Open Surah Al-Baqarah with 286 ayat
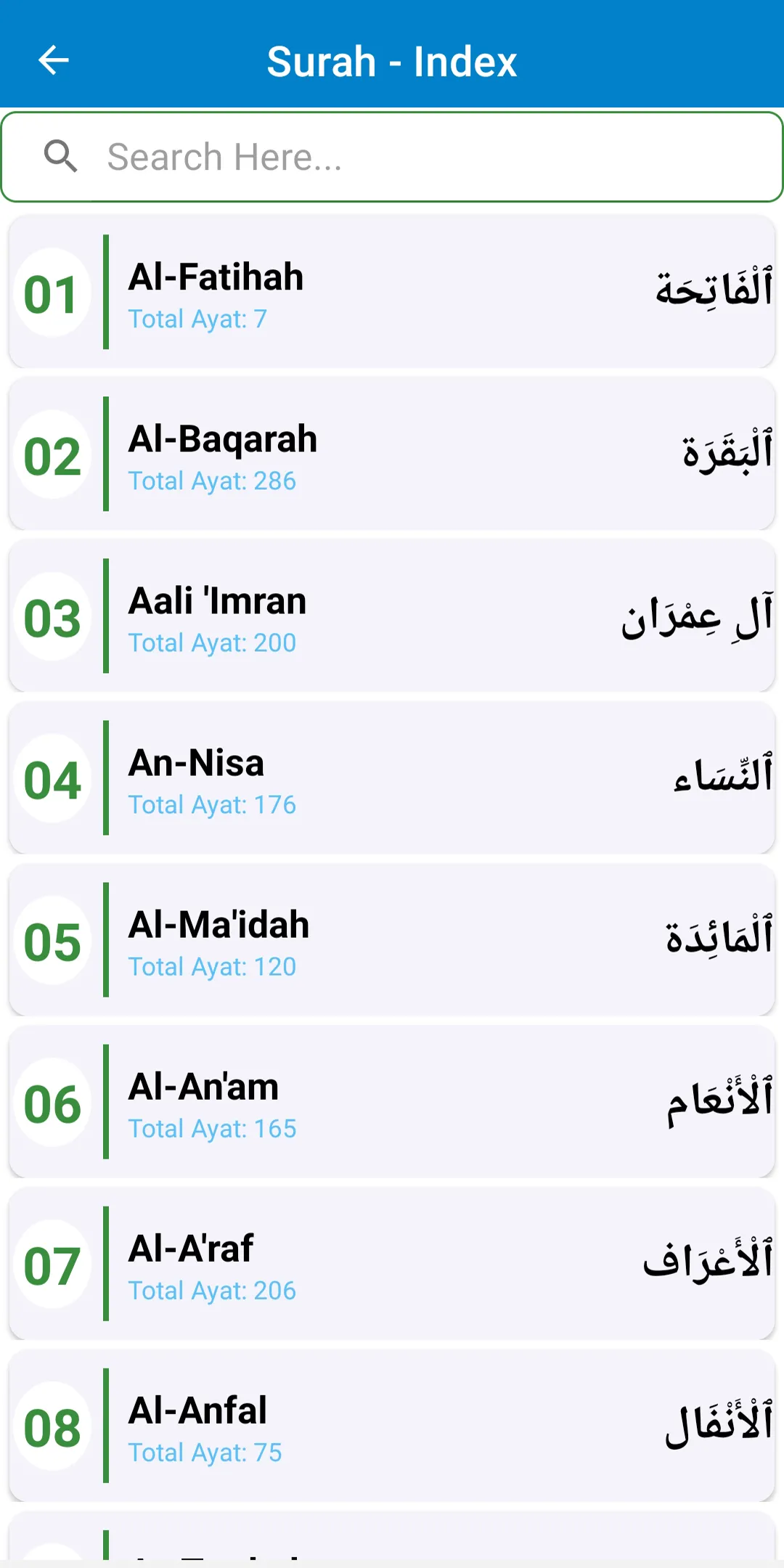The width and height of the screenshot is (784, 1568). click(x=392, y=456)
